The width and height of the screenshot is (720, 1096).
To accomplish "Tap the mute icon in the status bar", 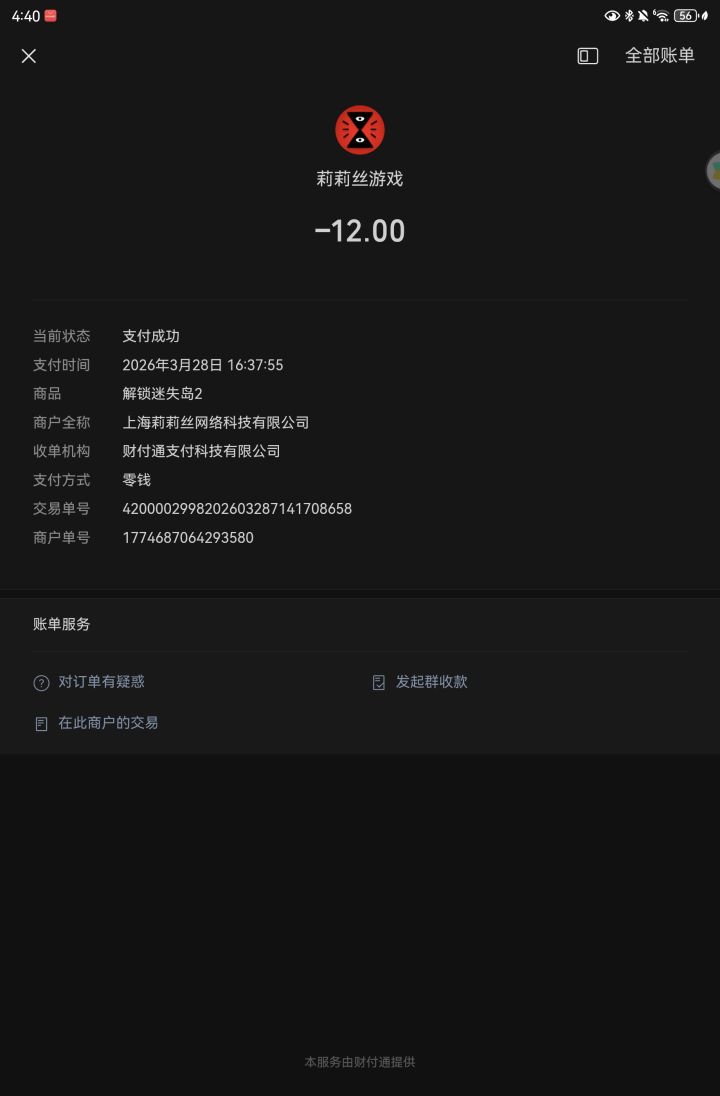I will pyautogui.click(x=644, y=15).
